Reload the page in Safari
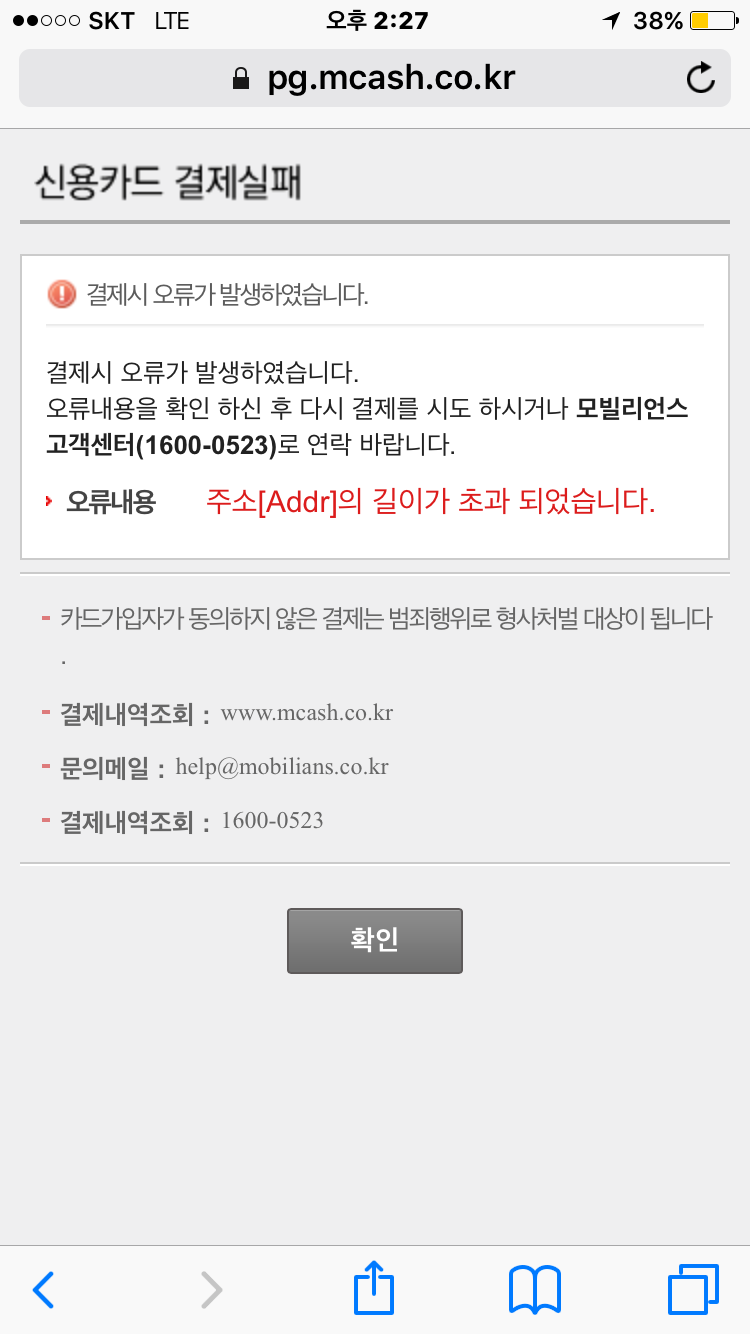This screenshot has width=750, height=1334. [701, 78]
